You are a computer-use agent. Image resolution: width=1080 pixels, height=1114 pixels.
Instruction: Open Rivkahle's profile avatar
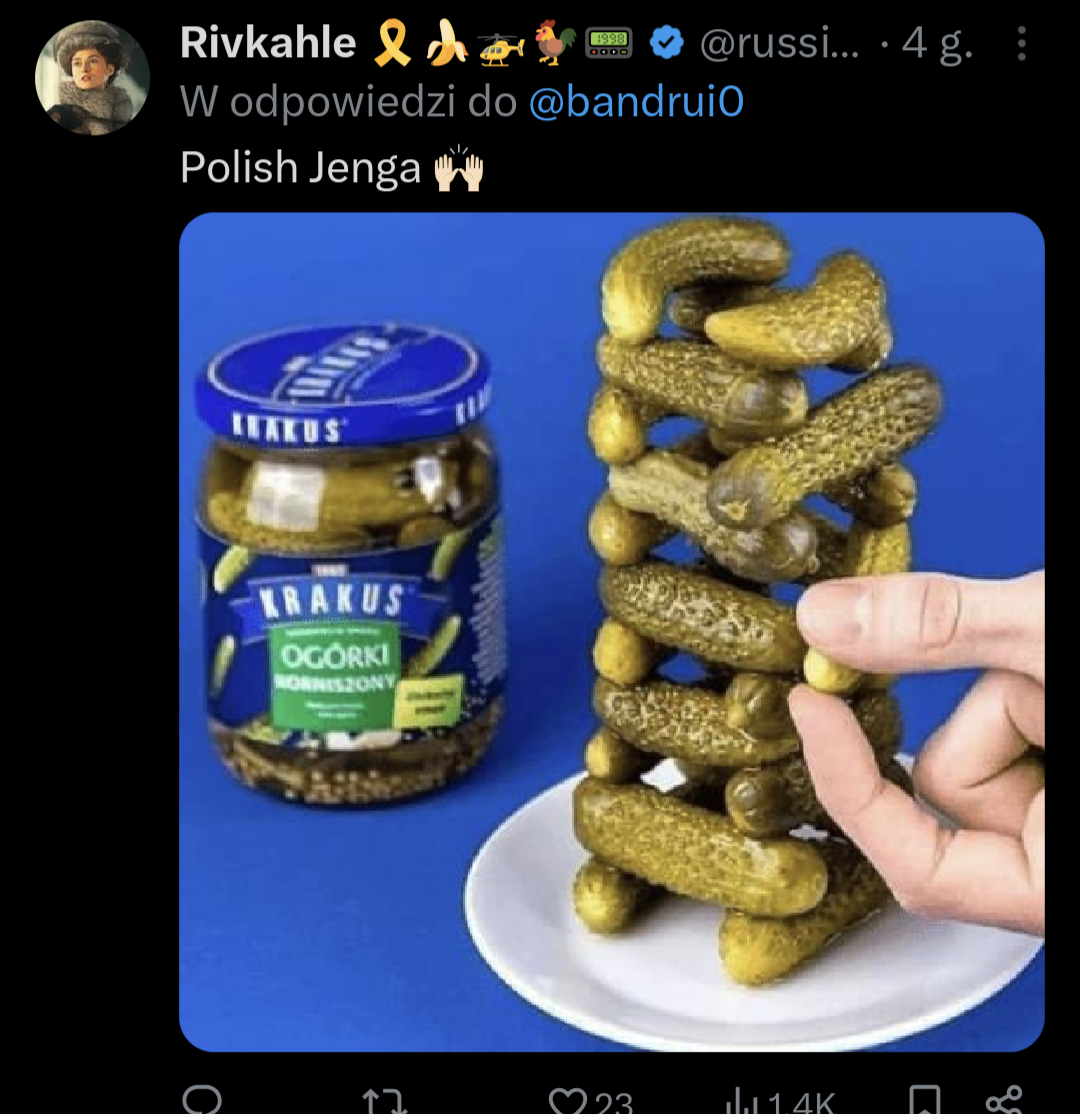tap(92, 77)
